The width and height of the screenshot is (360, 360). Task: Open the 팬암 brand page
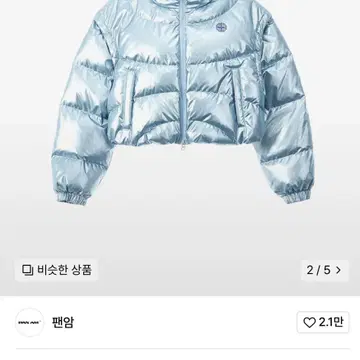tap(63, 322)
